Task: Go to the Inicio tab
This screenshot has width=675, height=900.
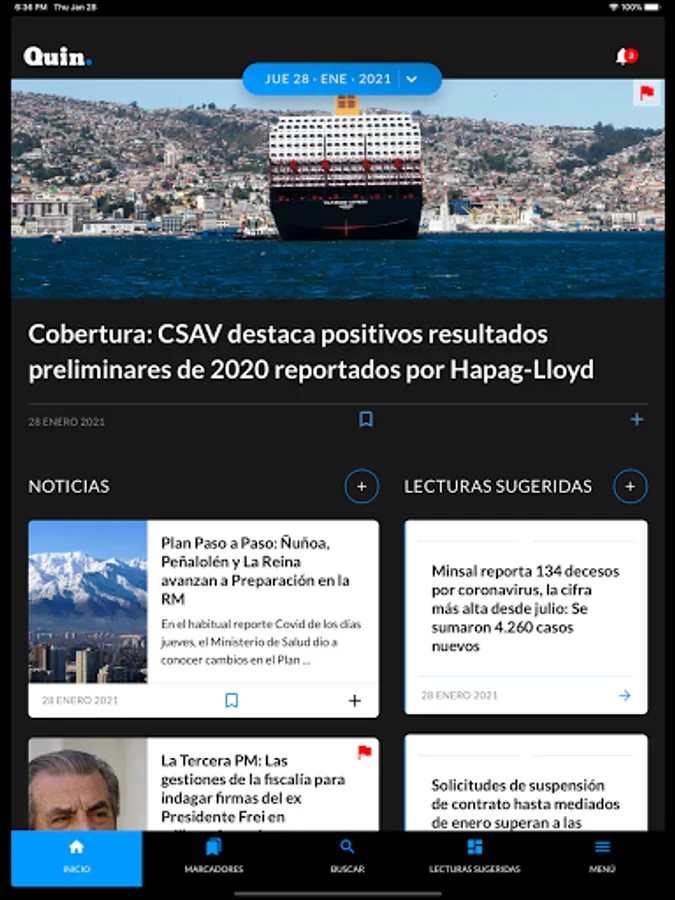Action: point(76,857)
